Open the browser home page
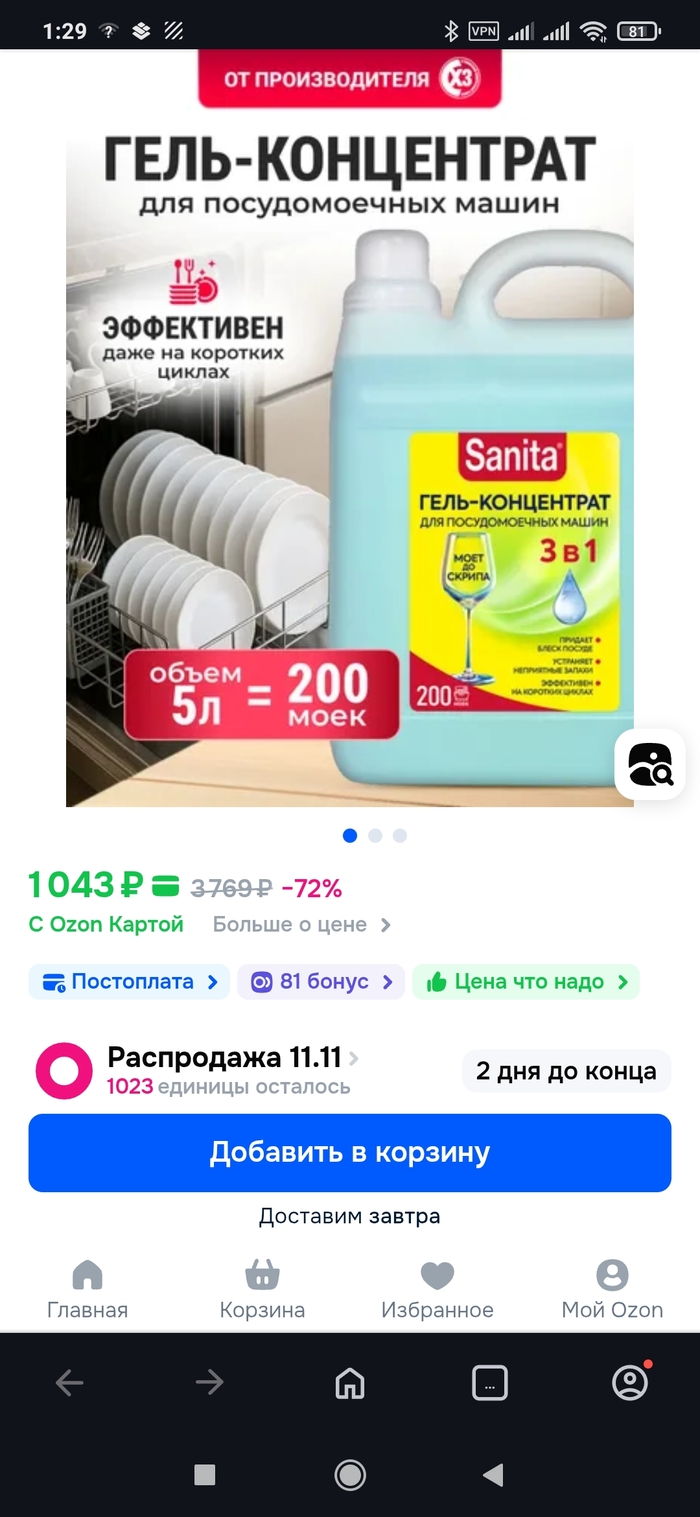 (x=350, y=1383)
